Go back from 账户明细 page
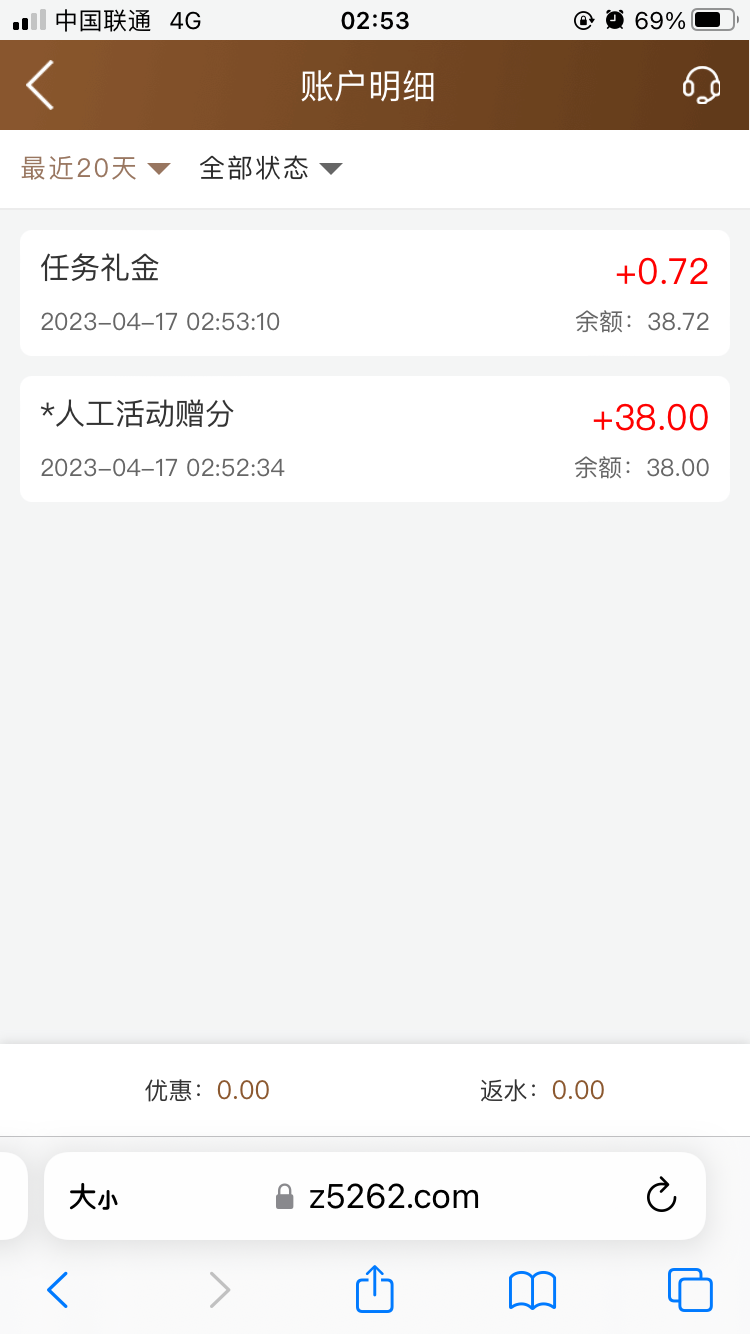 40,85
